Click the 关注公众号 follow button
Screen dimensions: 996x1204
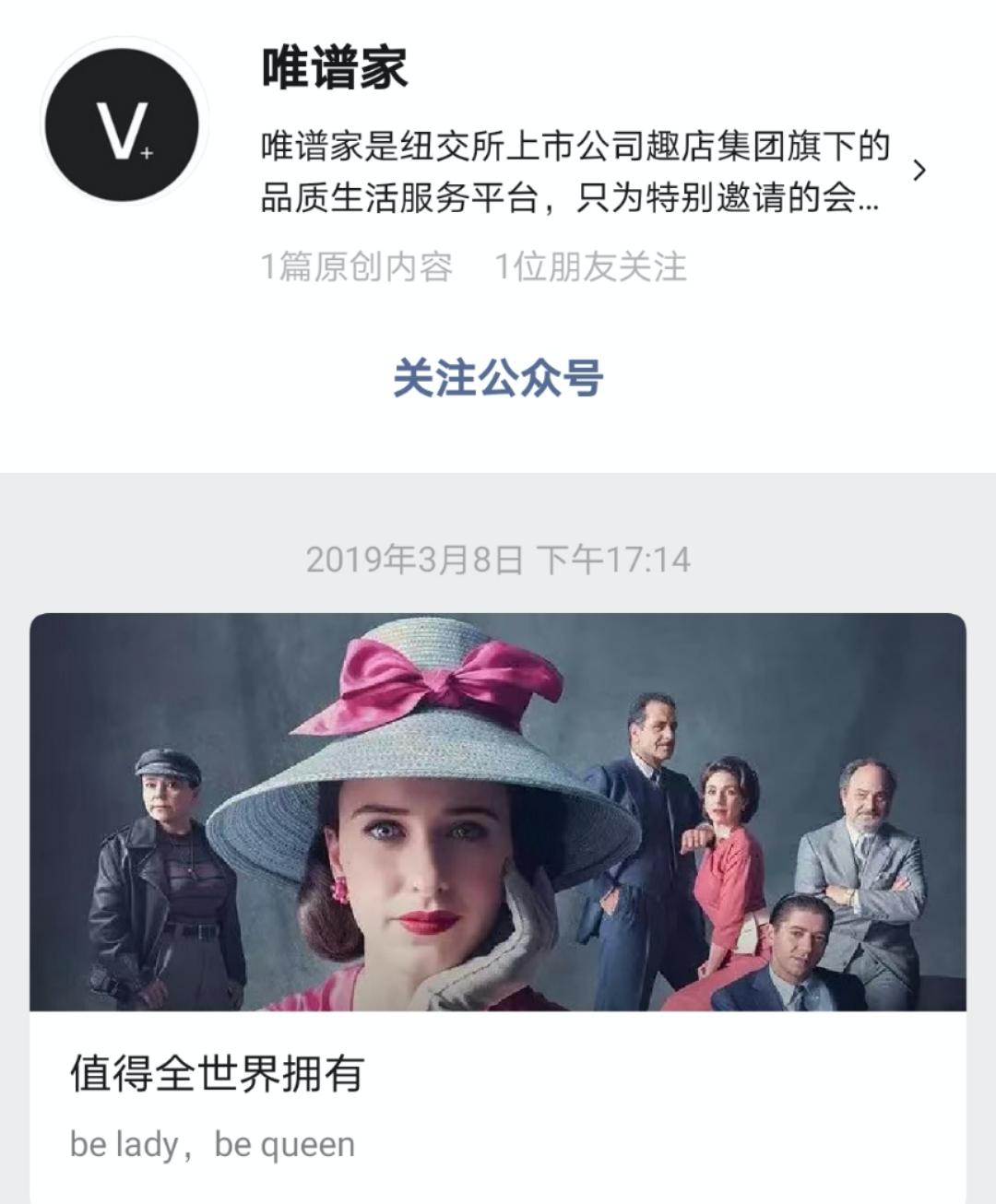pyautogui.click(x=498, y=381)
